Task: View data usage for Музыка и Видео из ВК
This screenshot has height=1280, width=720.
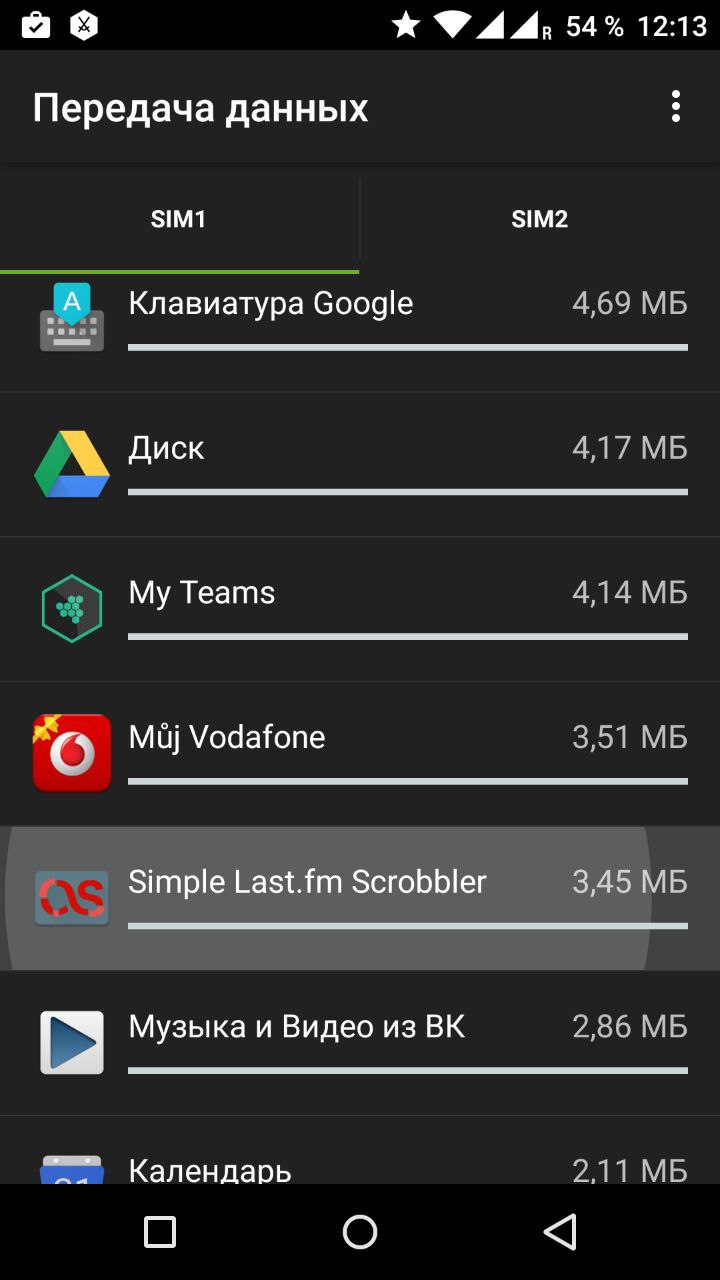Action: 360,1044
